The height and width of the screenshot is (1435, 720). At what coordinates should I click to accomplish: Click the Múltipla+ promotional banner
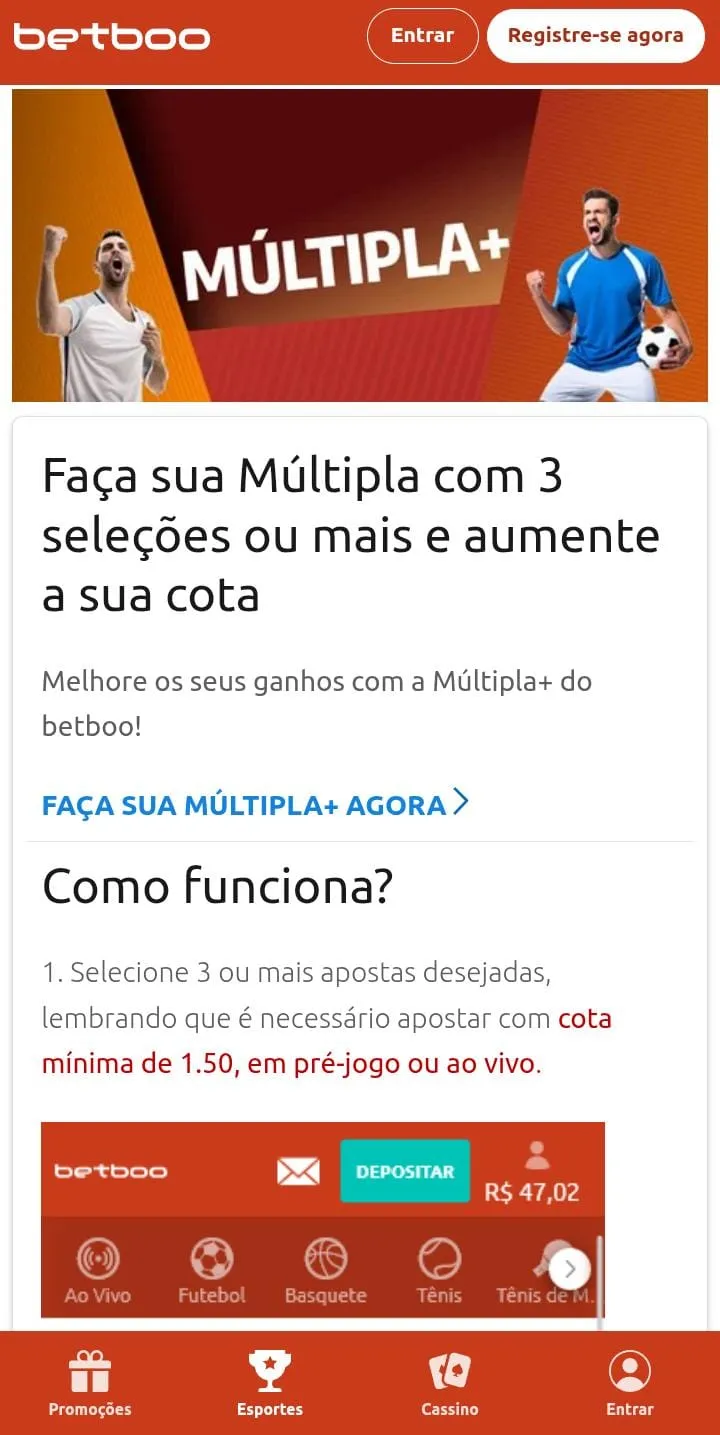click(360, 245)
